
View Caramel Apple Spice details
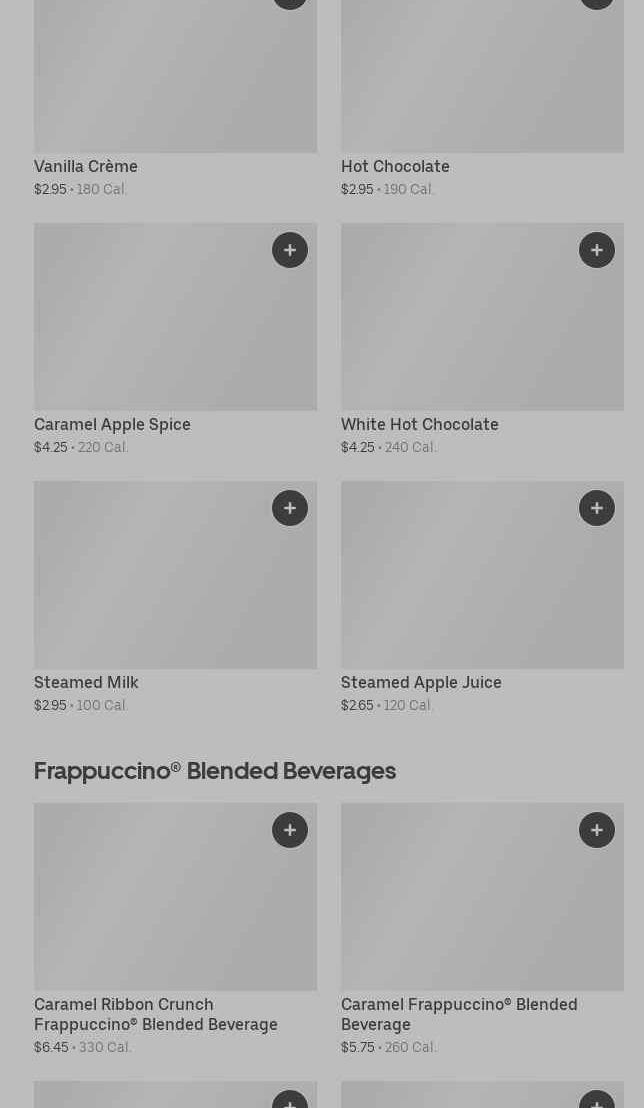[x=175, y=330]
